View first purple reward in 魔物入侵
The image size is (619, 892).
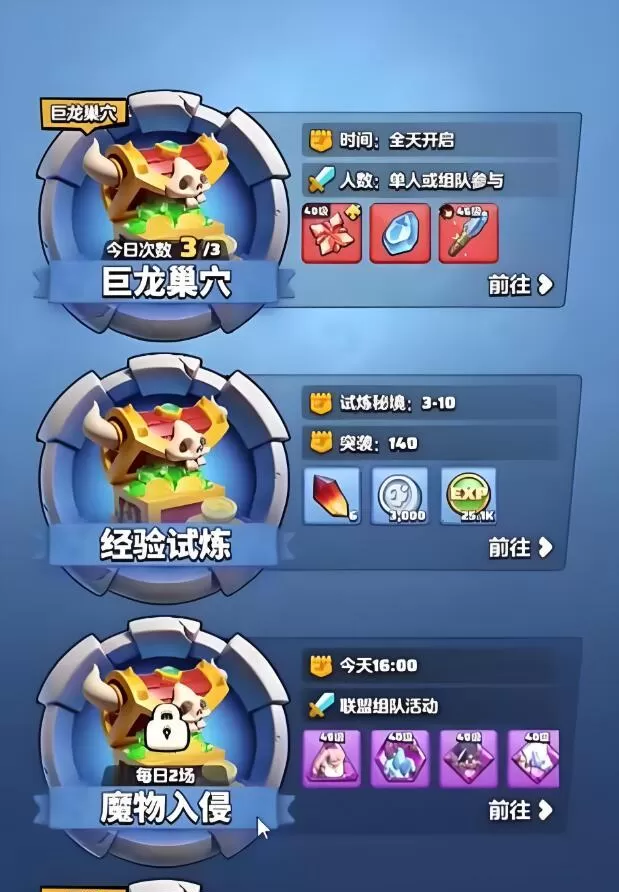tap(331, 758)
